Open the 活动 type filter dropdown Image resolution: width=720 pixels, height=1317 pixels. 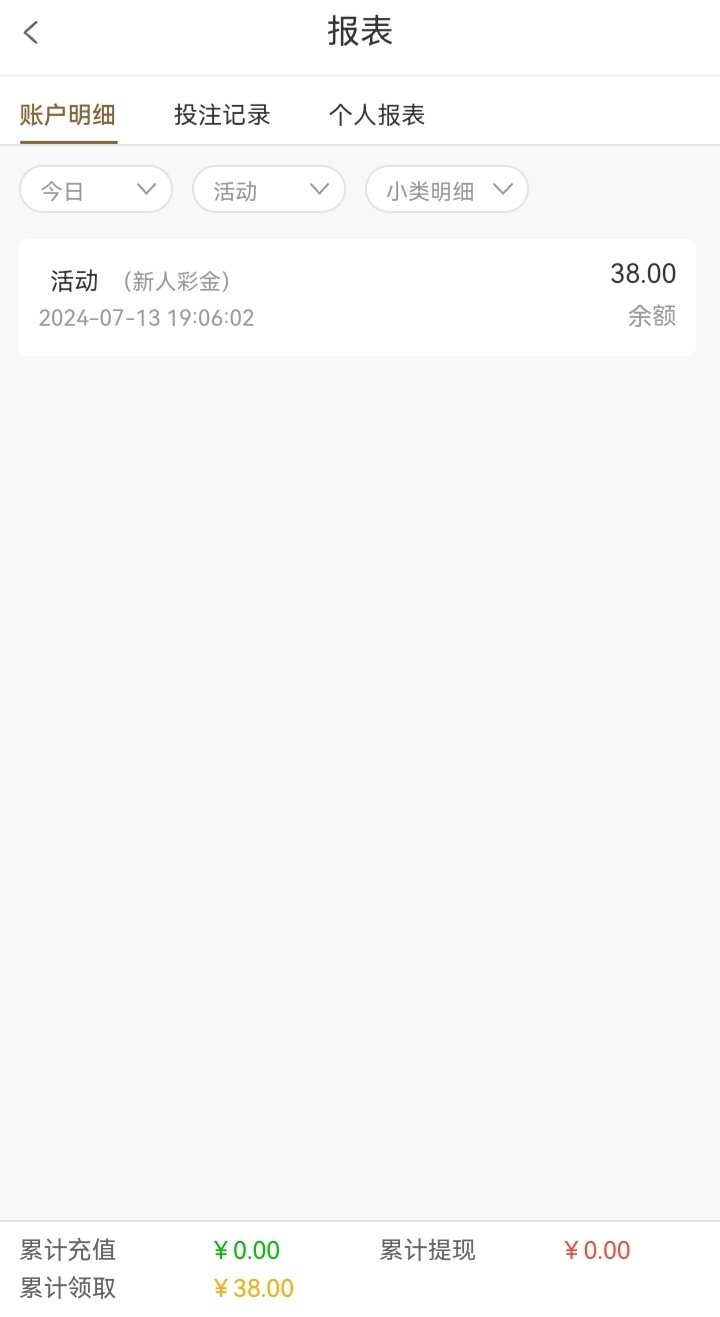[x=268, y=190]
